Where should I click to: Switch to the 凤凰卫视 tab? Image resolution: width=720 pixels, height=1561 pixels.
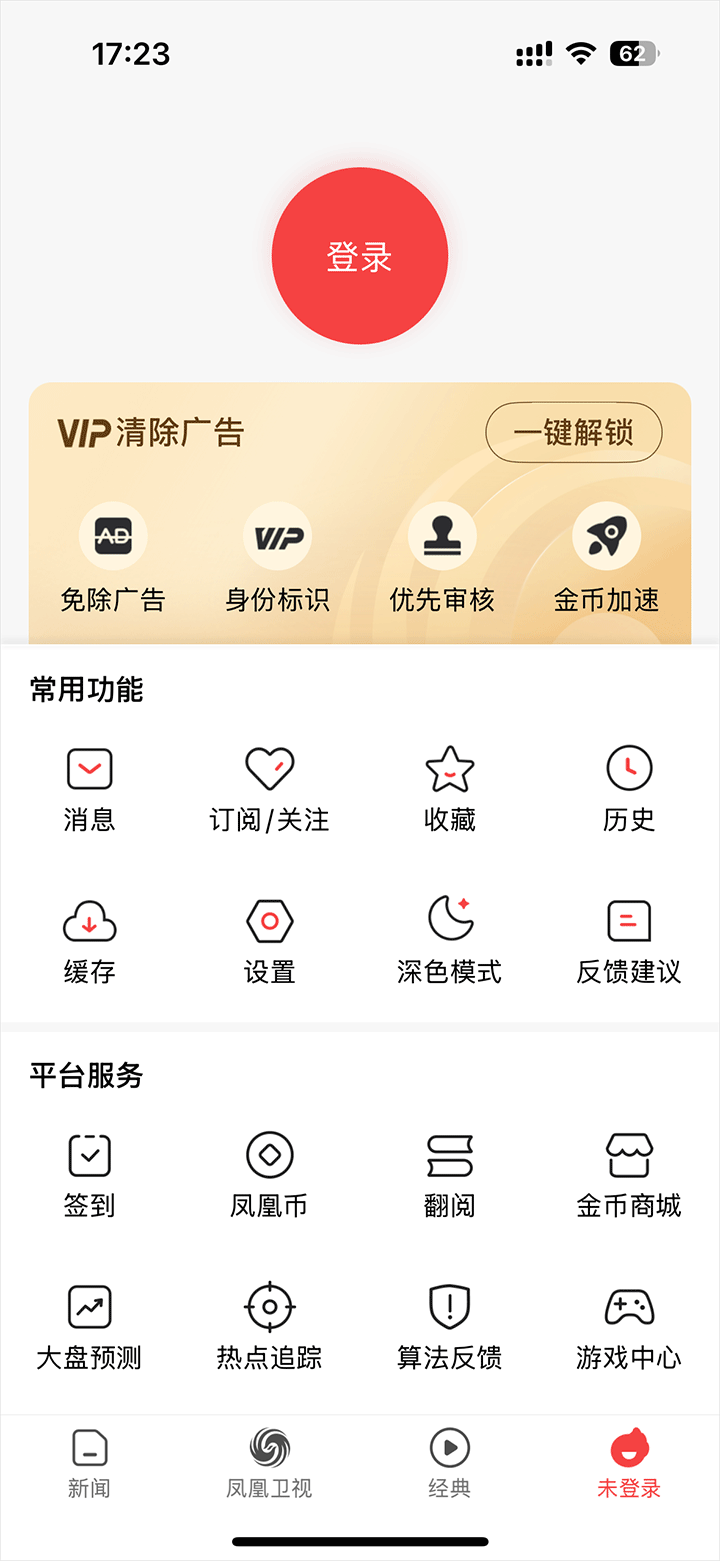coord(269,1464)
